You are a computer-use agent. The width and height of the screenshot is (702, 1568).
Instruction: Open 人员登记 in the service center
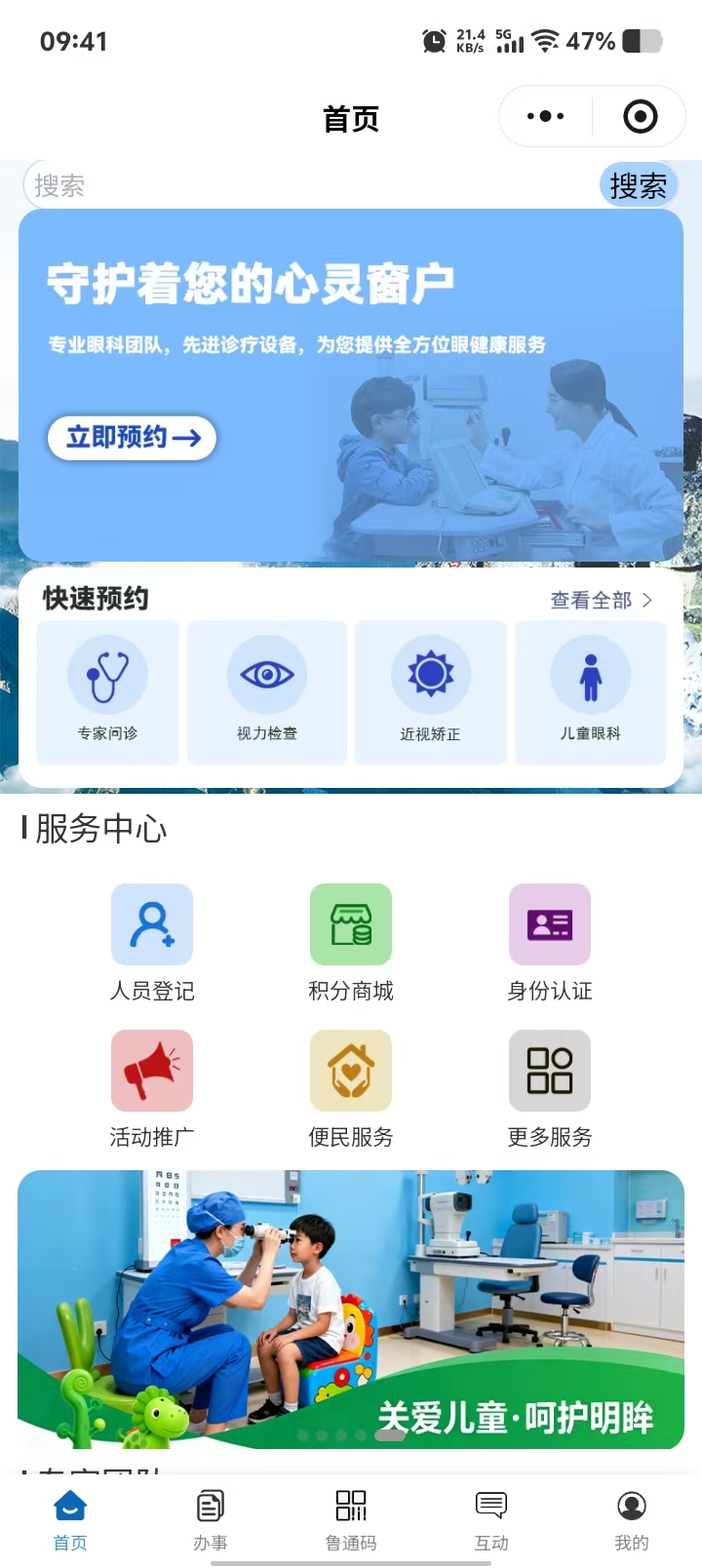tap(152, 943)
